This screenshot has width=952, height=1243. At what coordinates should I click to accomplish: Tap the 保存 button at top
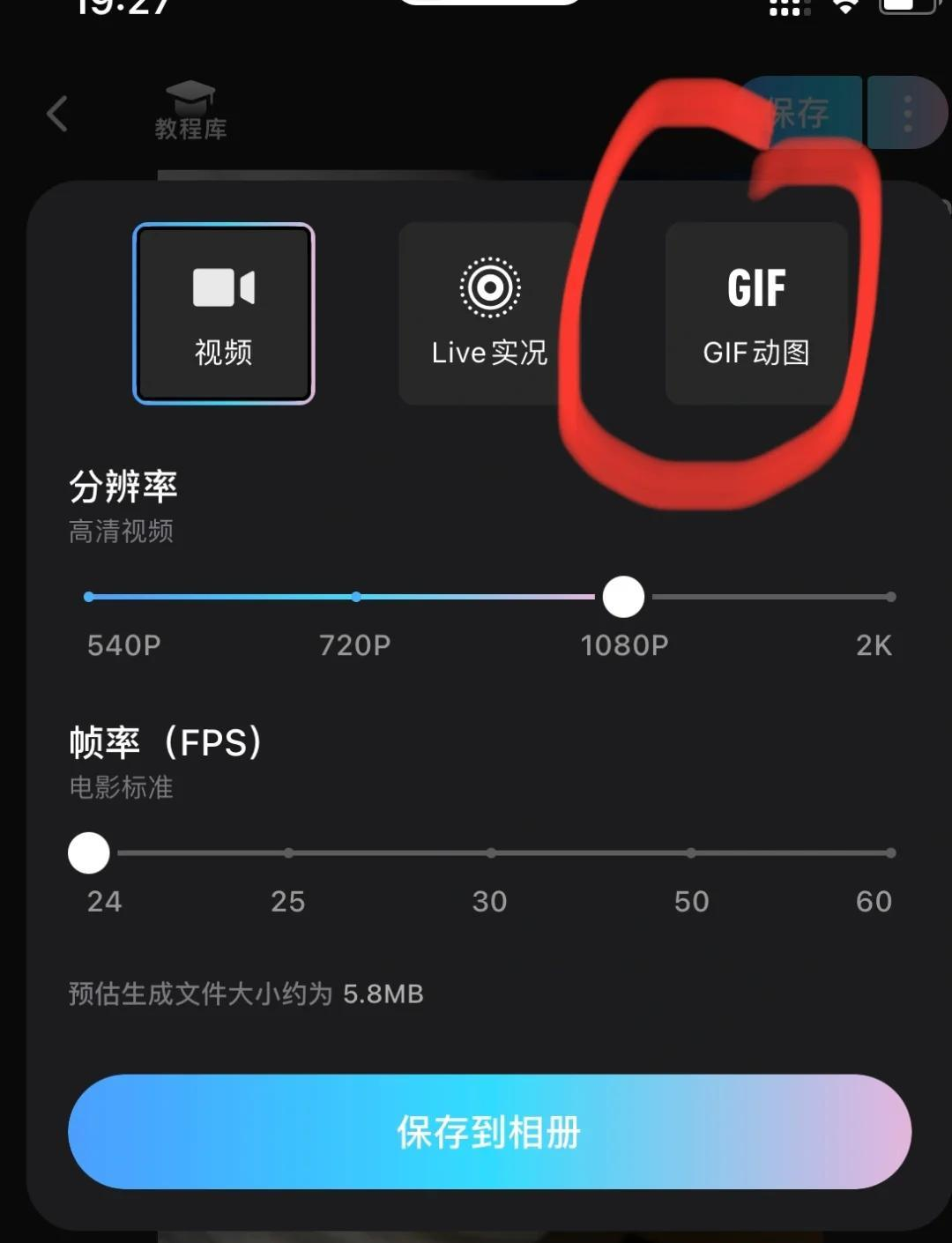(800, 113)
